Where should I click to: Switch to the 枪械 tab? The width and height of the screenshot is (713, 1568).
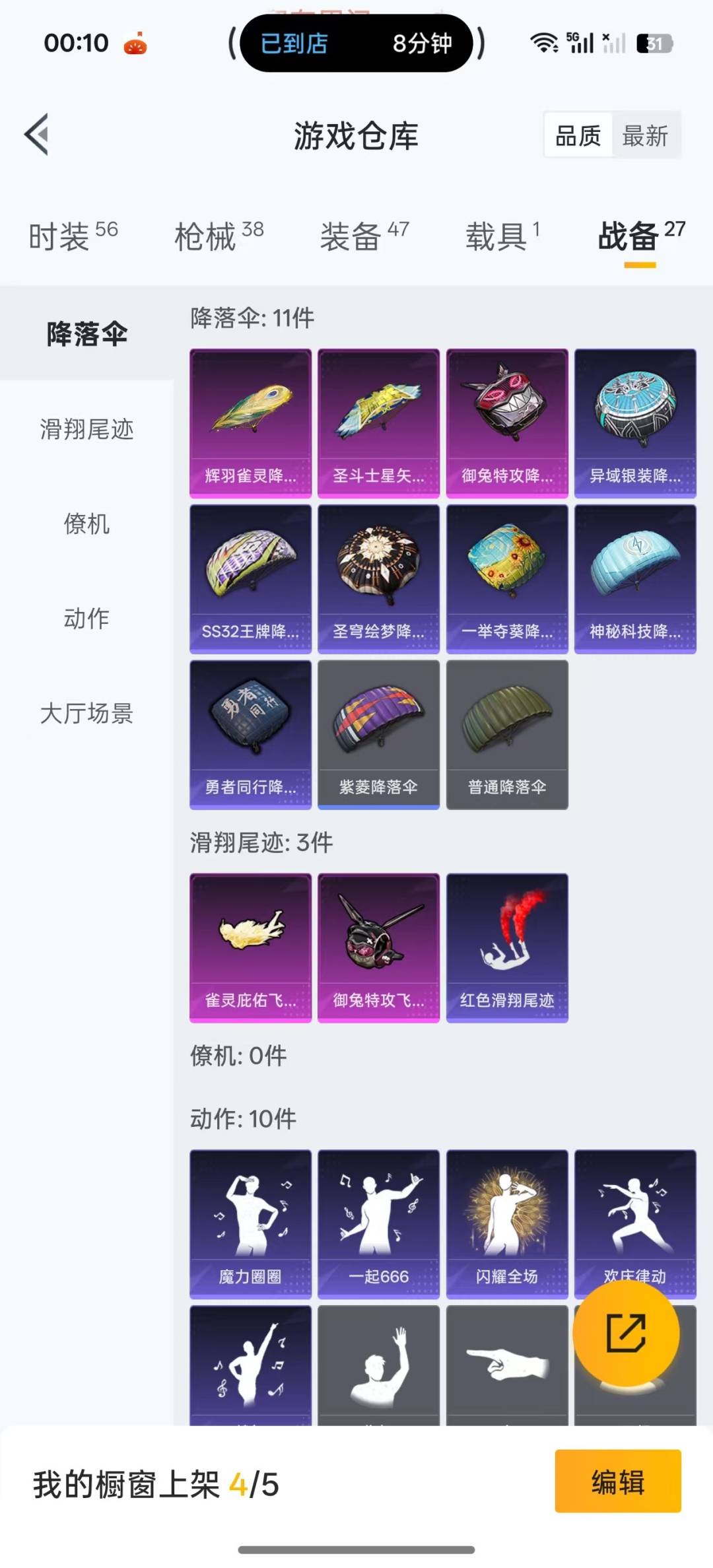point(219,236)
